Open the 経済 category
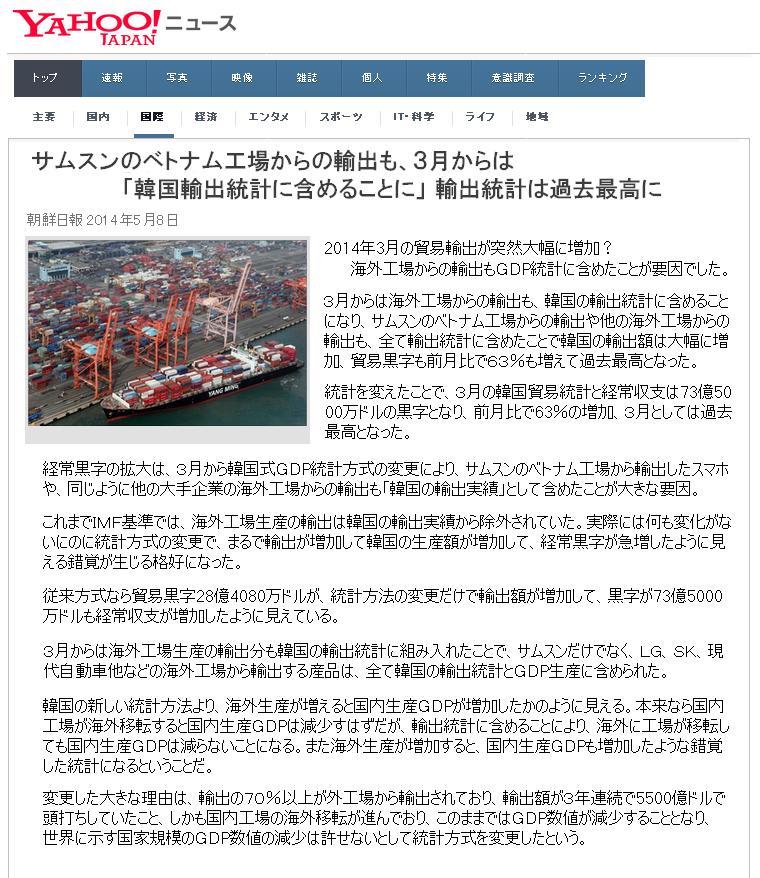 [206, 117]
